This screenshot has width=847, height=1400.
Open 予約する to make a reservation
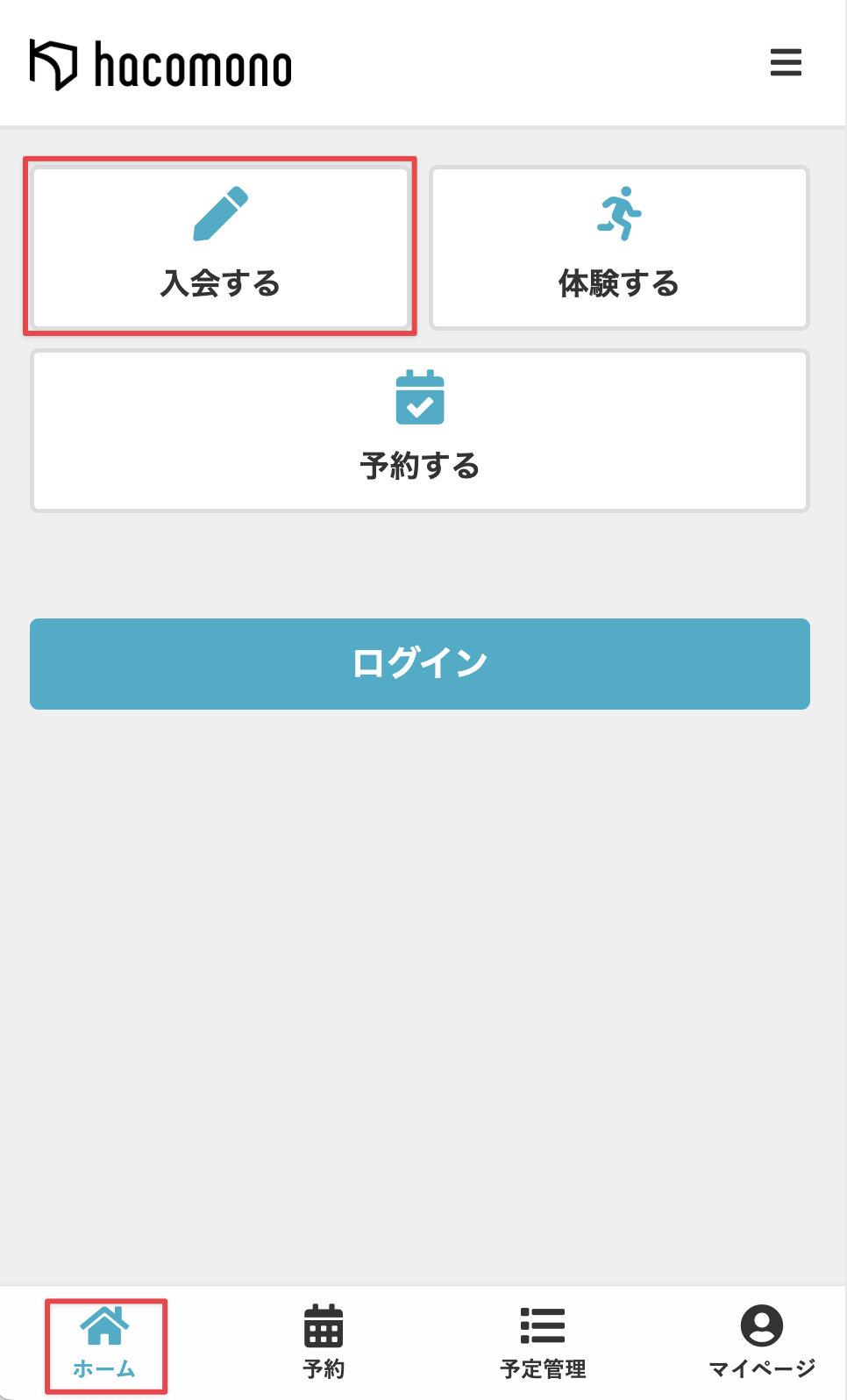click(x=420, y=431)
